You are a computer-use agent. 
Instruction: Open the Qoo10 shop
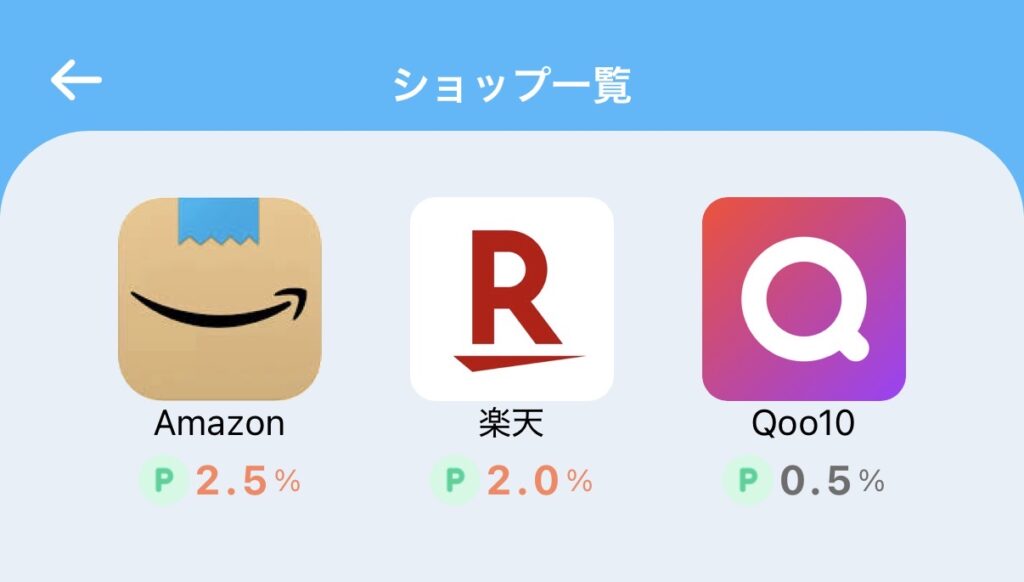803,299
